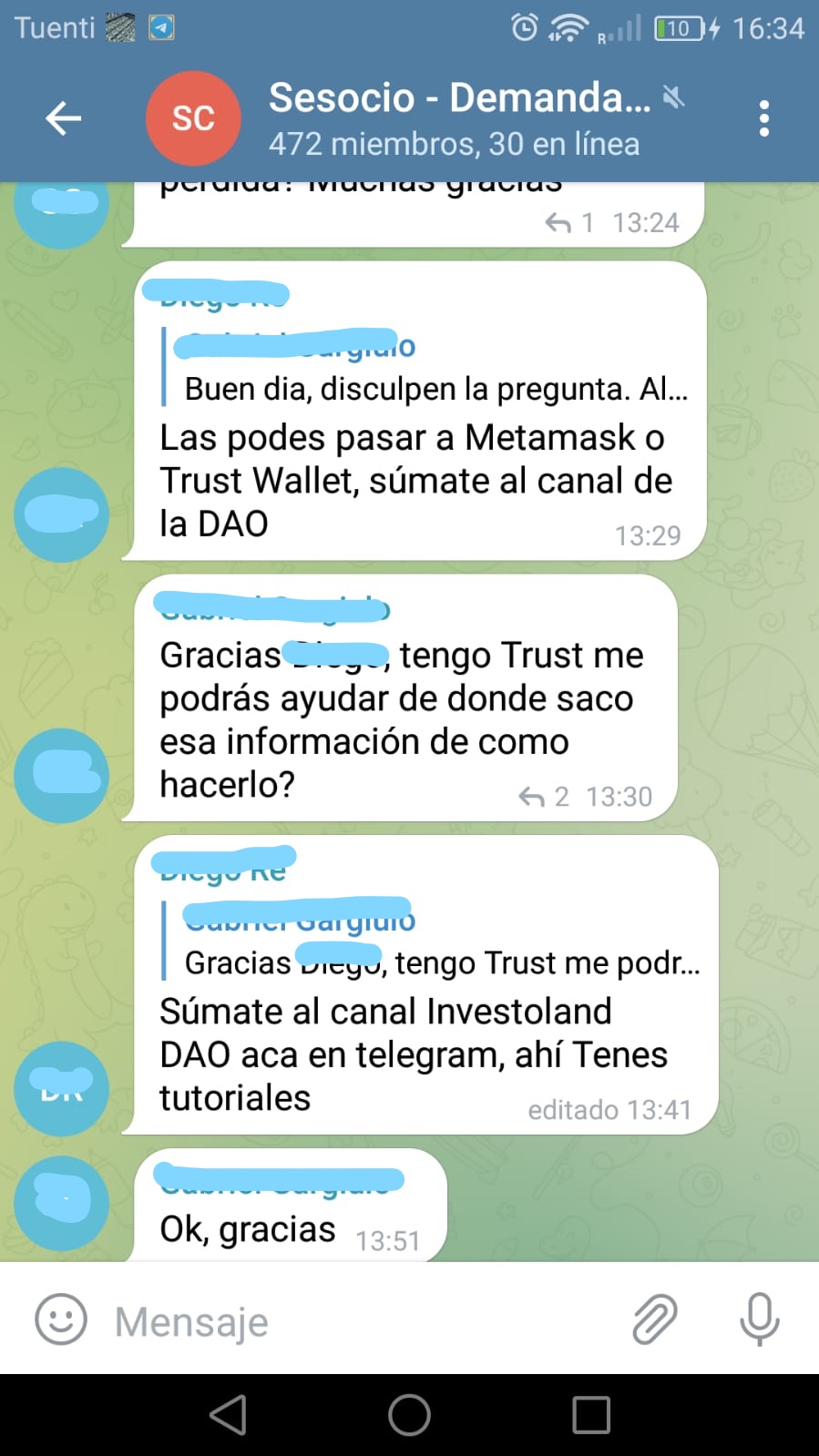Screen dimensions: 819x1456
Task: Go back to the chat list
Action: click(63, 118)
